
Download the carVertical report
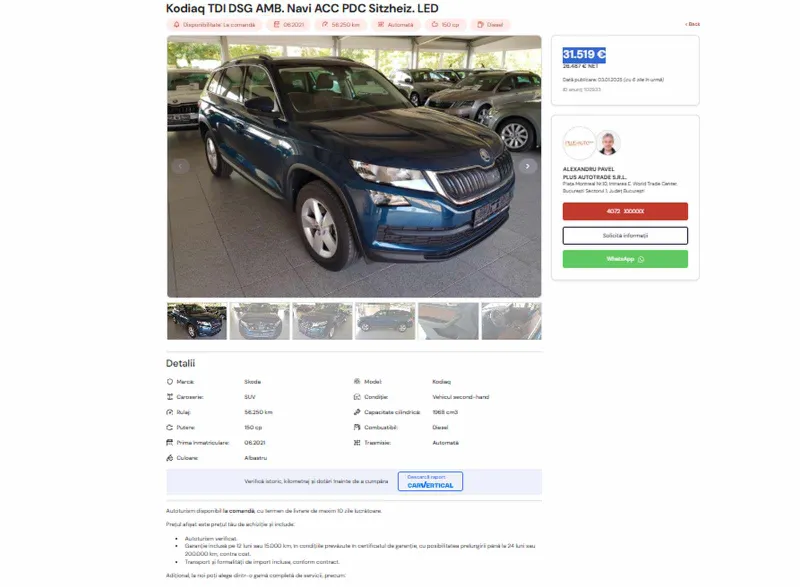pyautogui.click(x=430, y=482)
